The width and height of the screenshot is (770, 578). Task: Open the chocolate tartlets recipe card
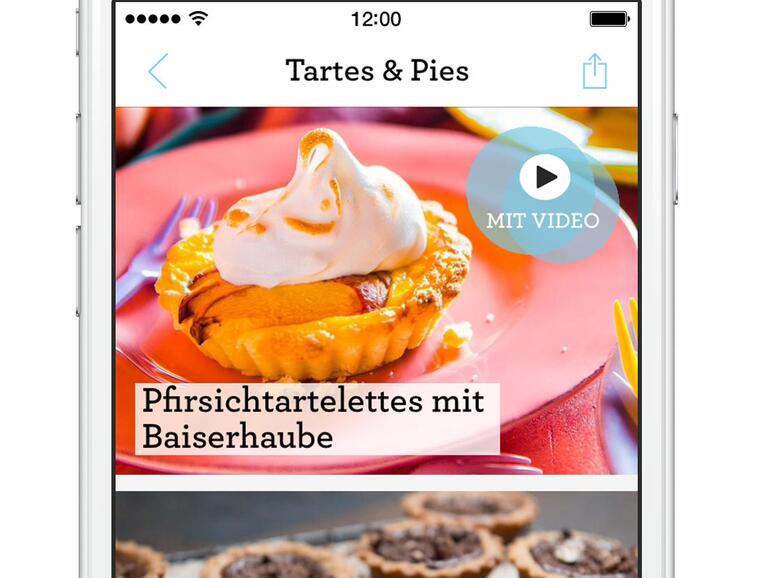pos(376,535)
